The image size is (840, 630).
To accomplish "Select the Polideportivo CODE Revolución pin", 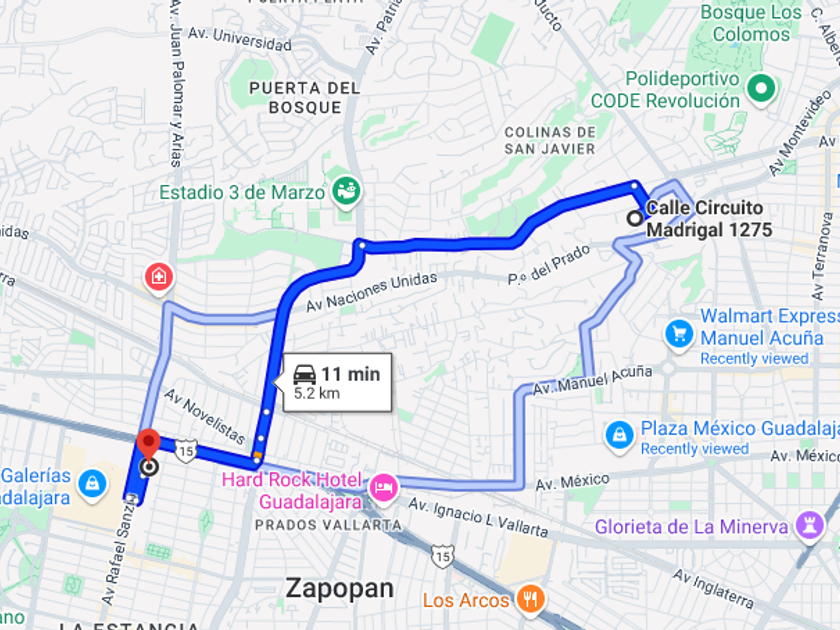I will point(761,89).
